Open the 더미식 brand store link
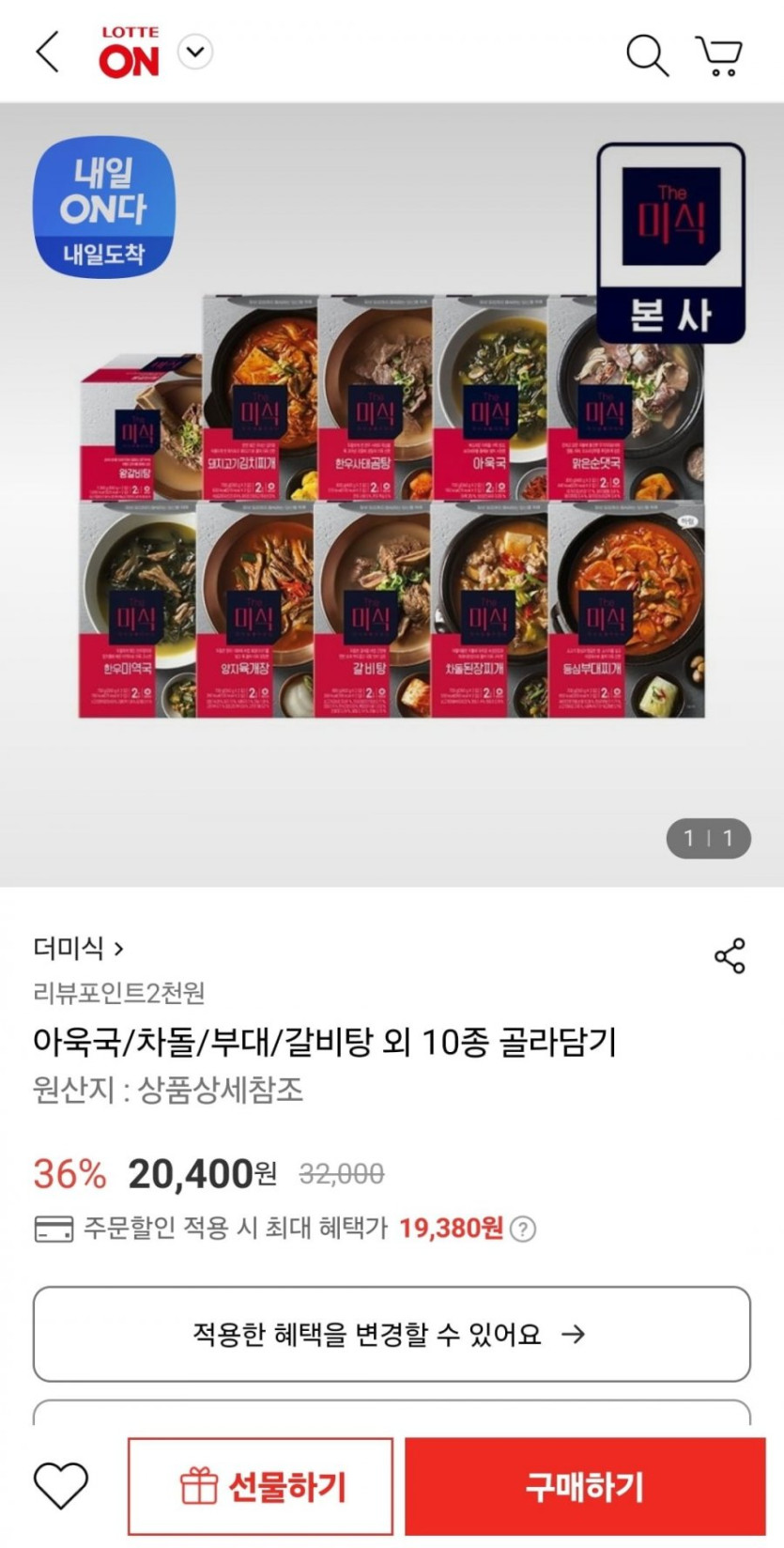 [x=78, y=949]
